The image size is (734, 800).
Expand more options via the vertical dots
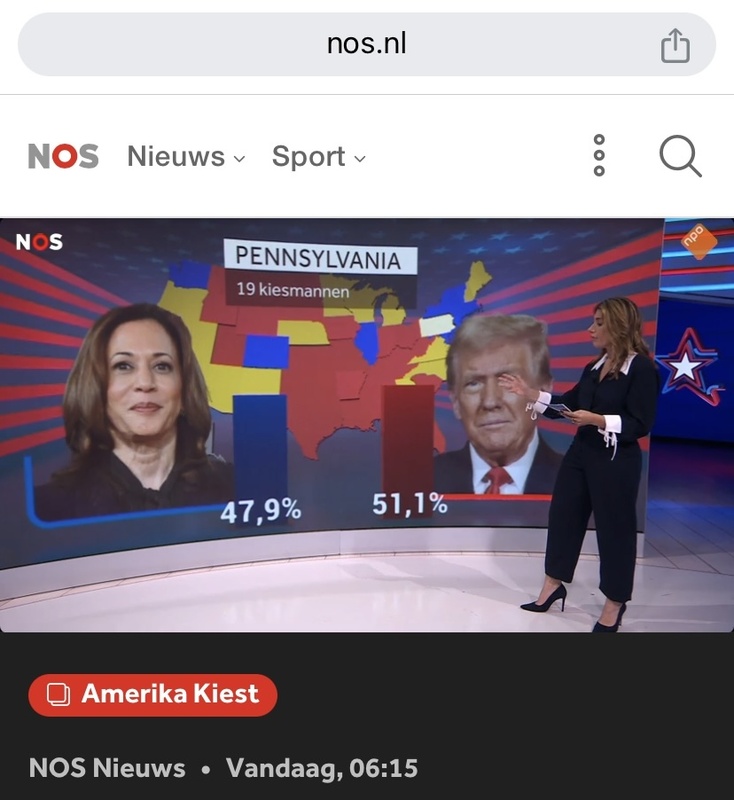click(x=601, y=153)
